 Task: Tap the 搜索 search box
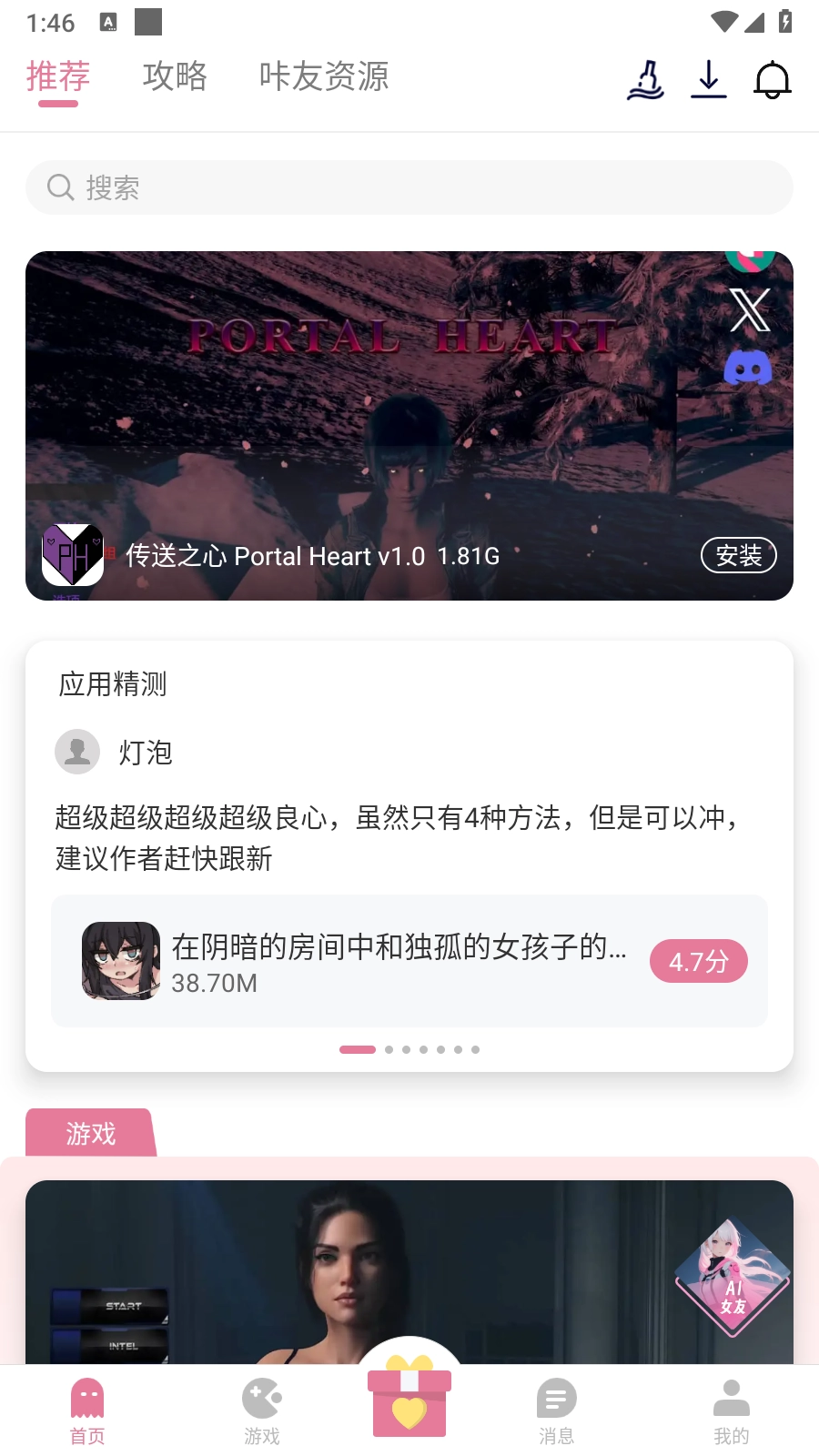[409, 187]
